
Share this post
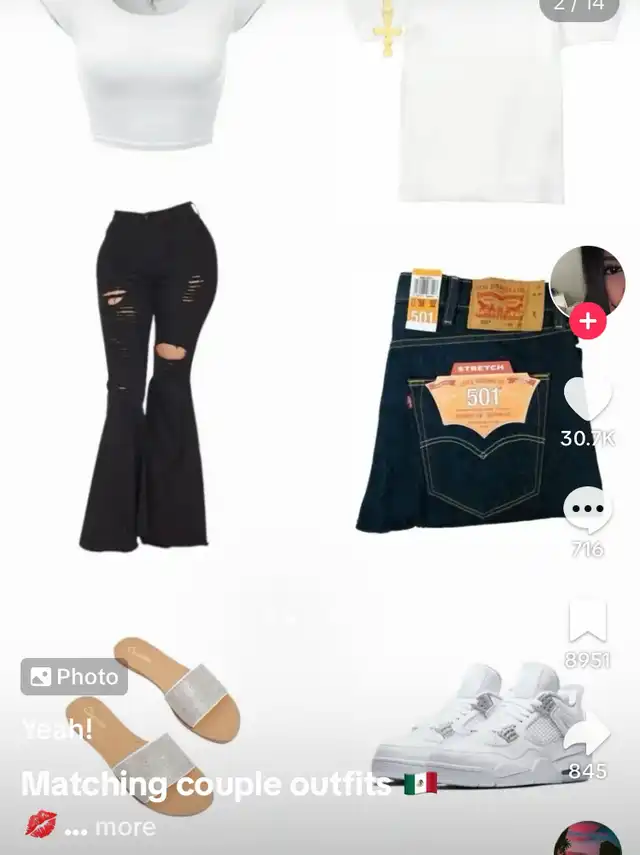click(x=587, y=736)
